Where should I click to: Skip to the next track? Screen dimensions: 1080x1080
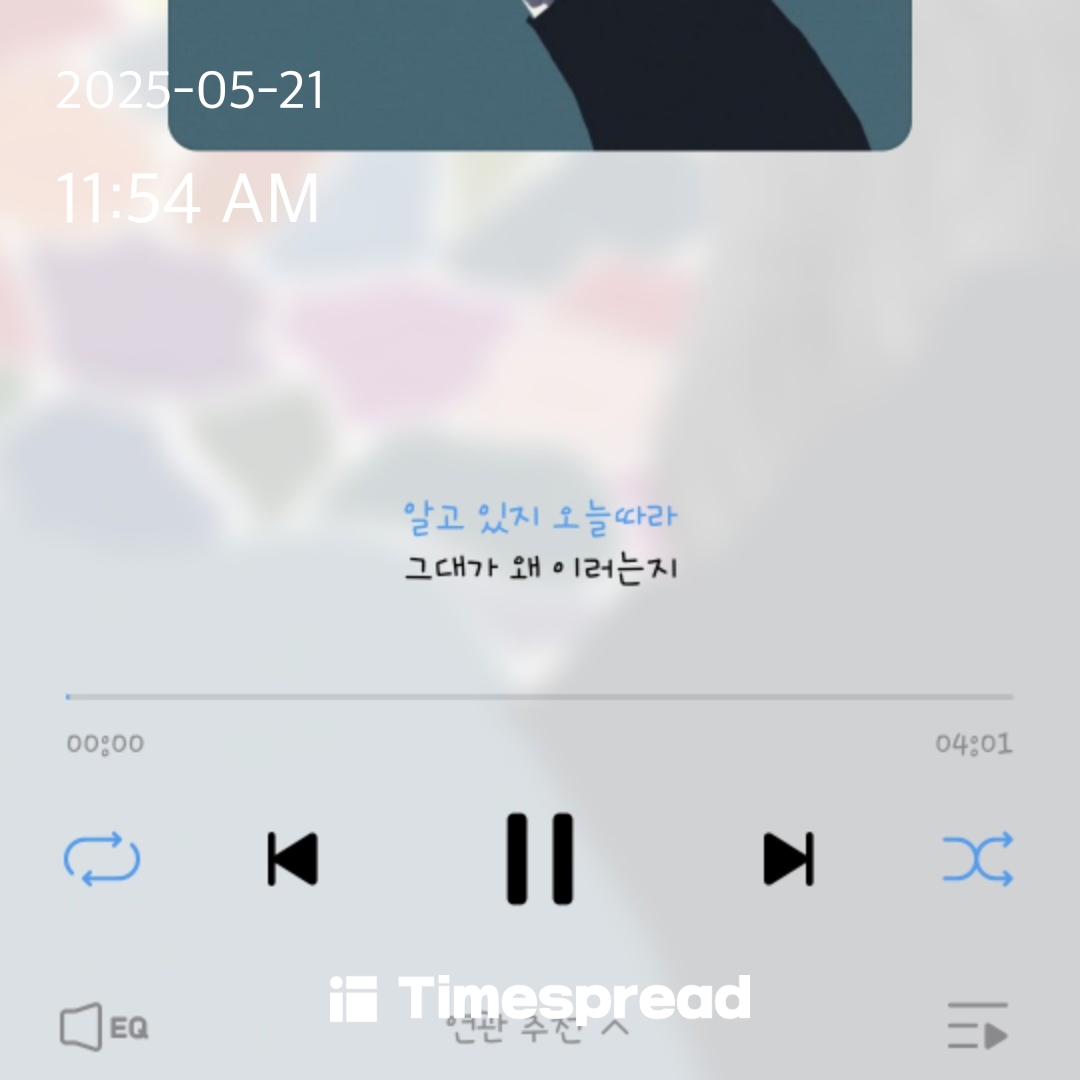click(x=788, y=859)
